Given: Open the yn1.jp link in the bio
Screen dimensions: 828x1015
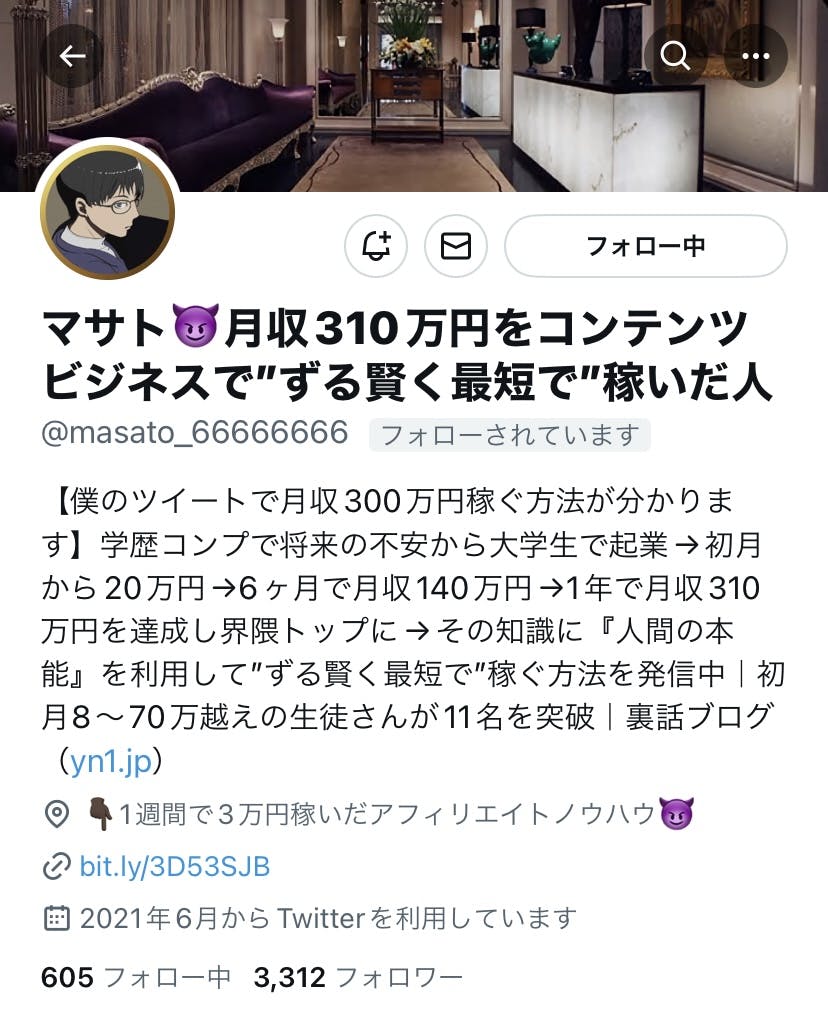Looking at the screenshot, I should tap(110, 762).
